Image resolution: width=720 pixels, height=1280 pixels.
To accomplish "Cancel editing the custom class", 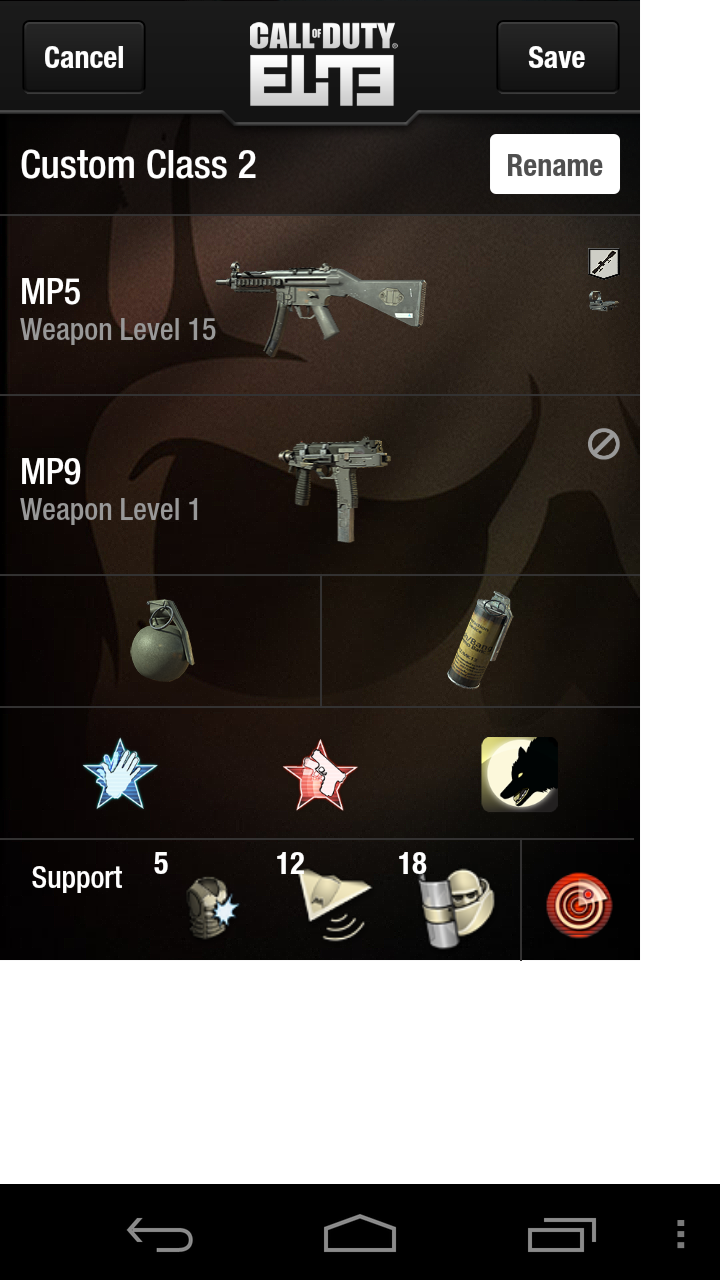I will pyautogui.click(x=84, y=57).
